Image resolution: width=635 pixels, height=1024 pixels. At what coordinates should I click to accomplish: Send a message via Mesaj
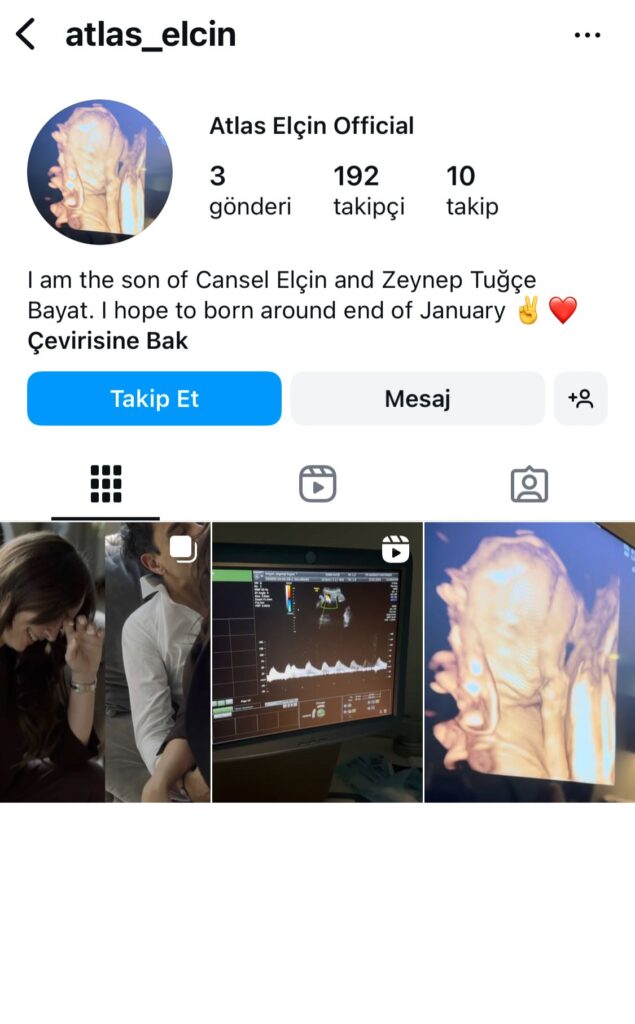(417, 399)
